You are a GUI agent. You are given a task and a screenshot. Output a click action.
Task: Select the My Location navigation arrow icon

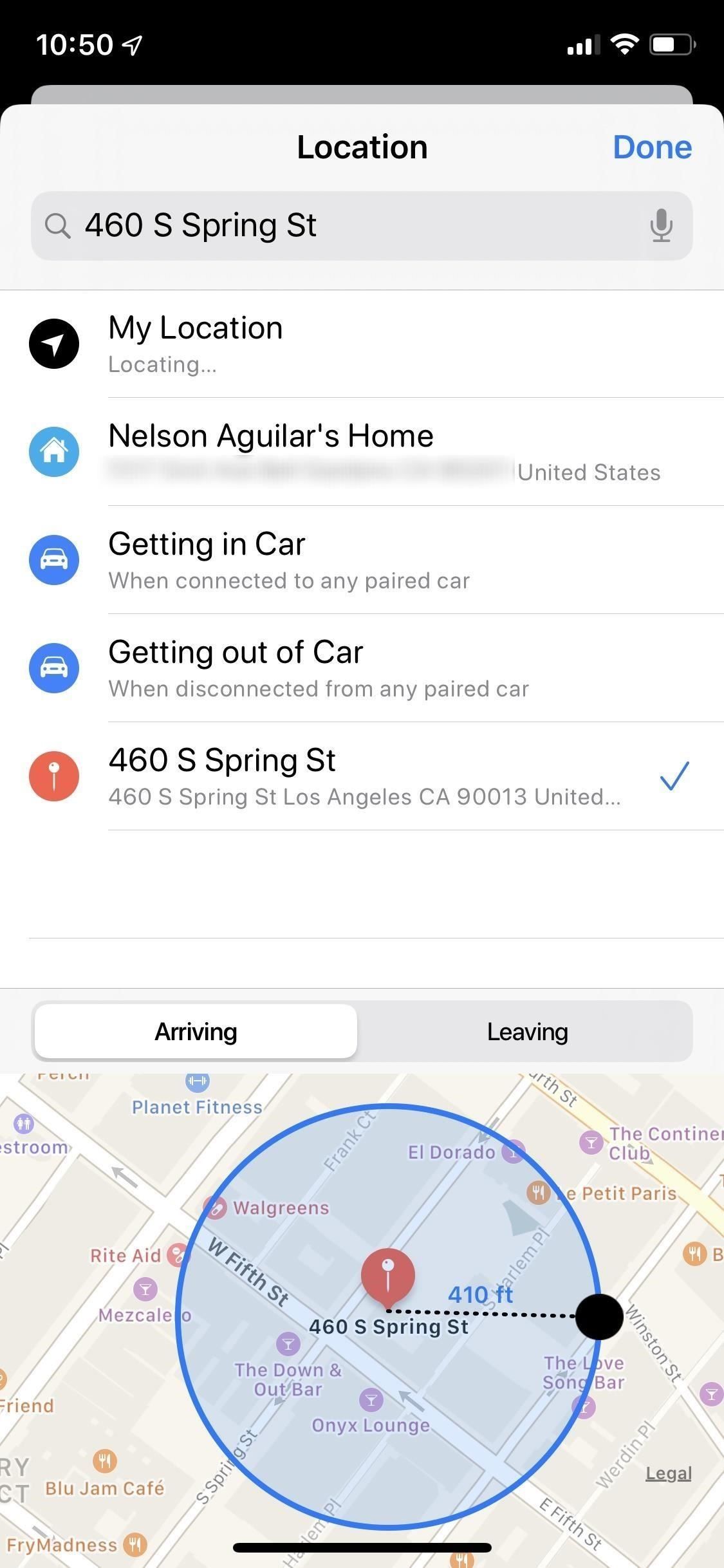54,344
